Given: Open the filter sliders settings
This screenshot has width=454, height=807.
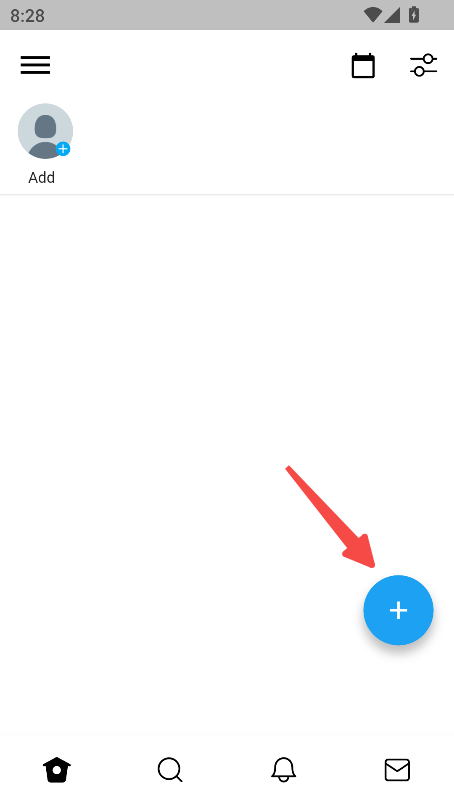Looking at the screenshot, I should 423,65.
